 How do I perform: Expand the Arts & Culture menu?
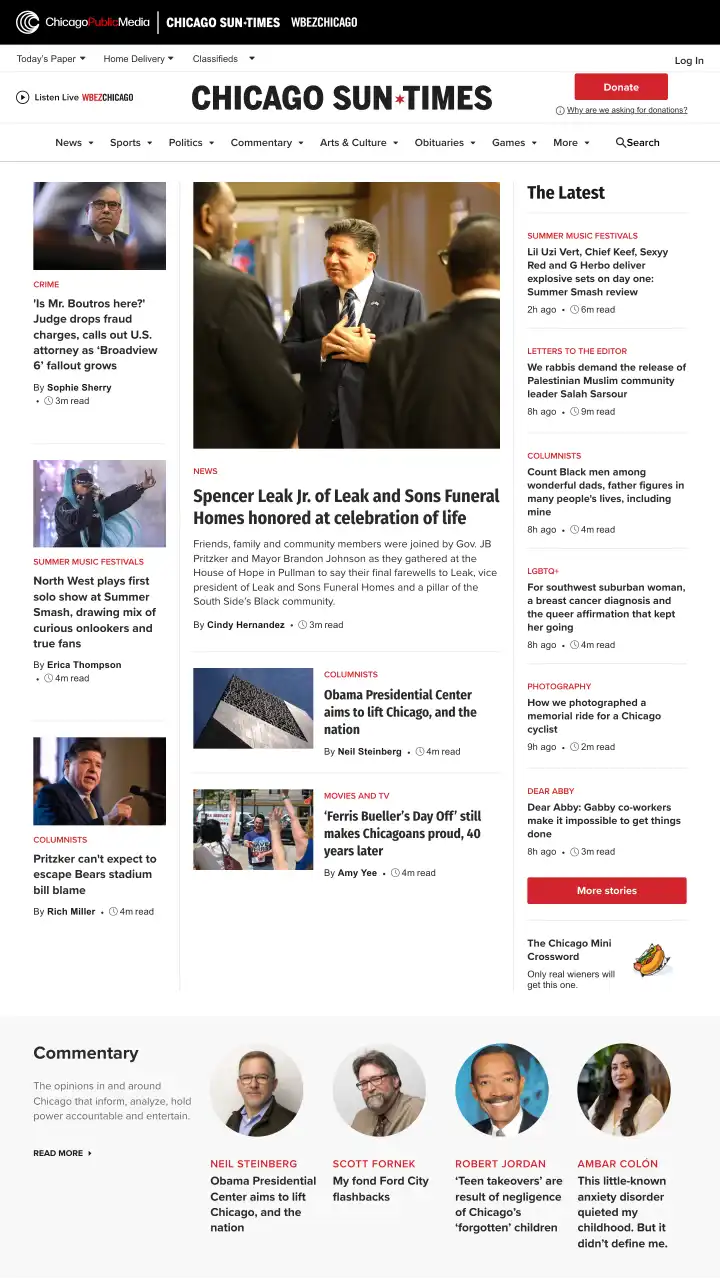(359, 143)
